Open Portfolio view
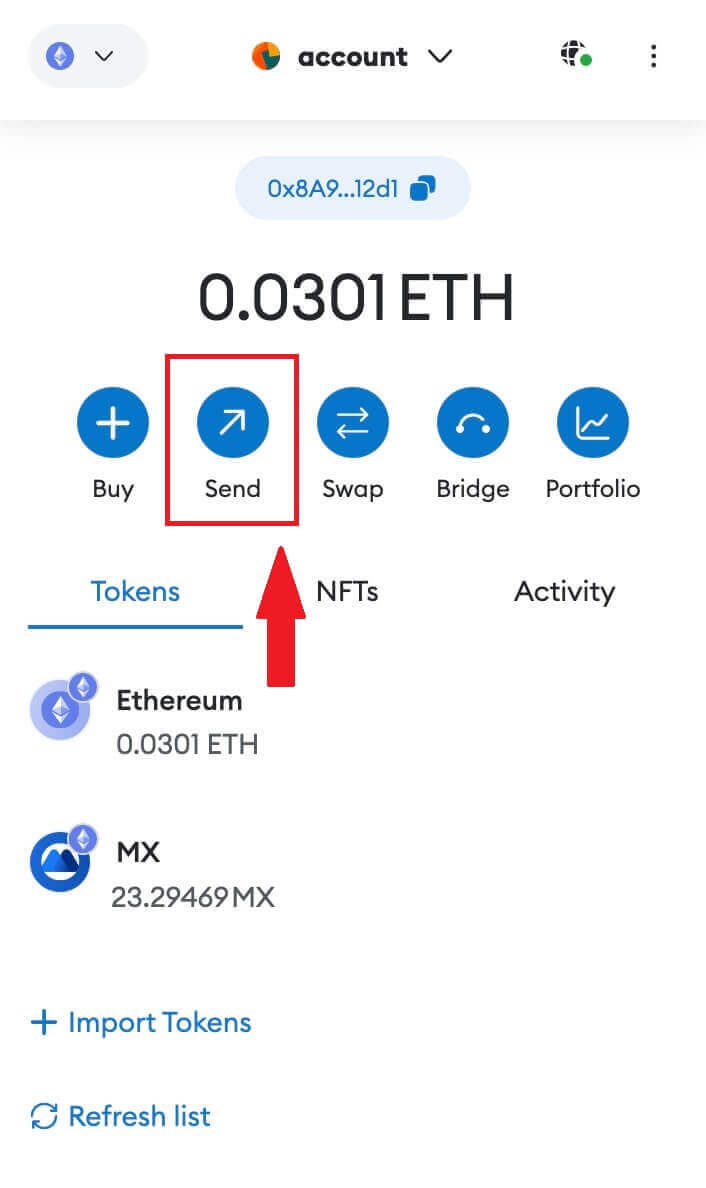Viewport: 706px width, 1188px height. 592,424
